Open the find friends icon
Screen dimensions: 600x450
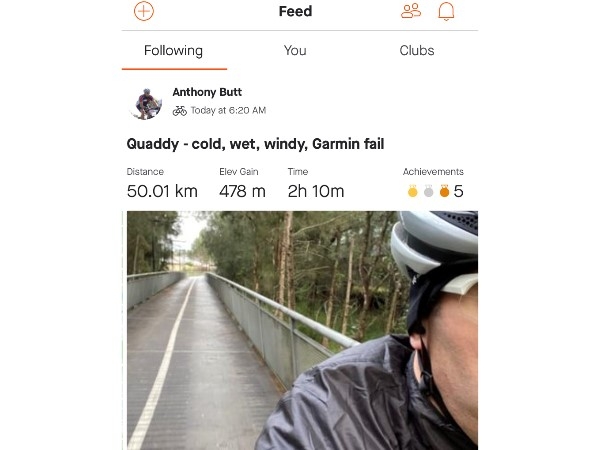point(411,11)
